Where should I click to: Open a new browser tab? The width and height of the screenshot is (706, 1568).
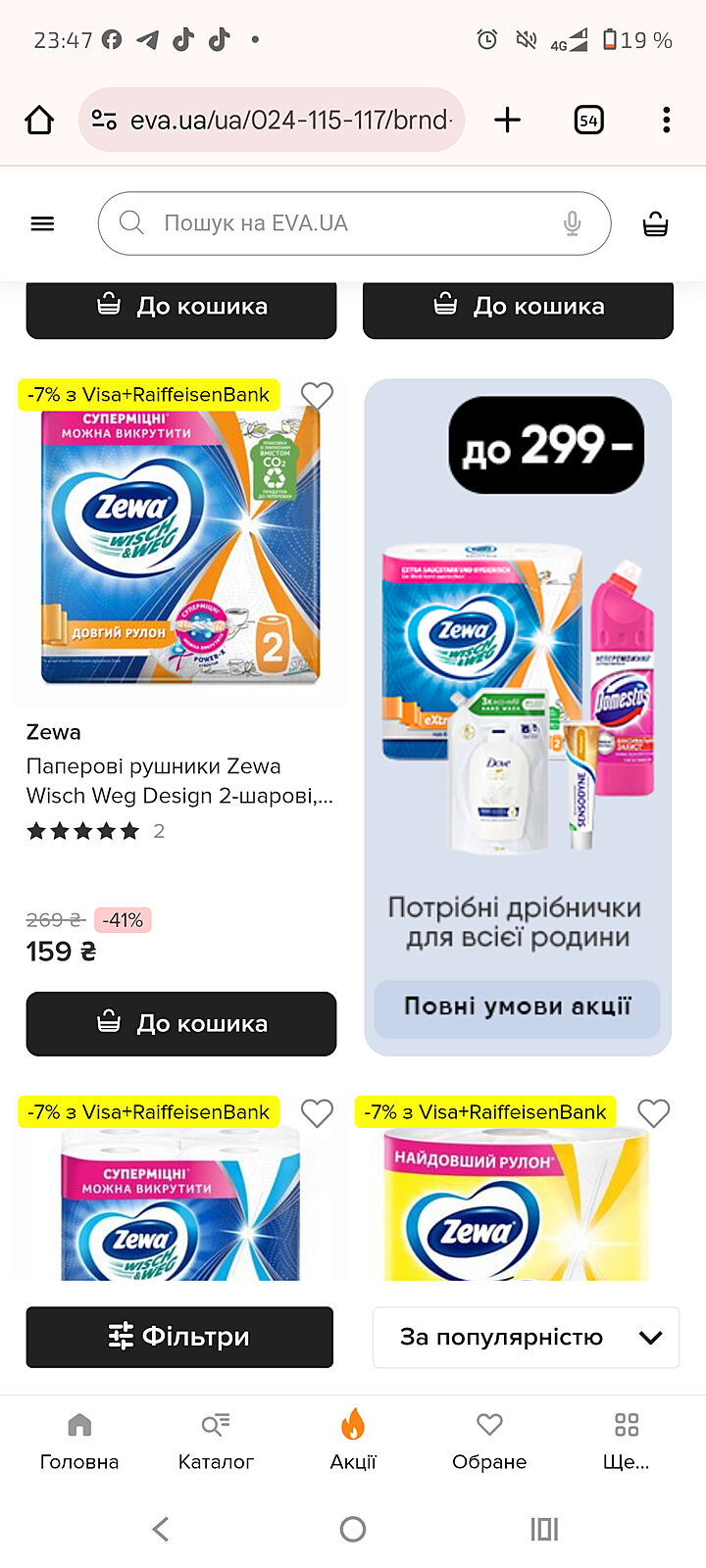tap(507, 121)
